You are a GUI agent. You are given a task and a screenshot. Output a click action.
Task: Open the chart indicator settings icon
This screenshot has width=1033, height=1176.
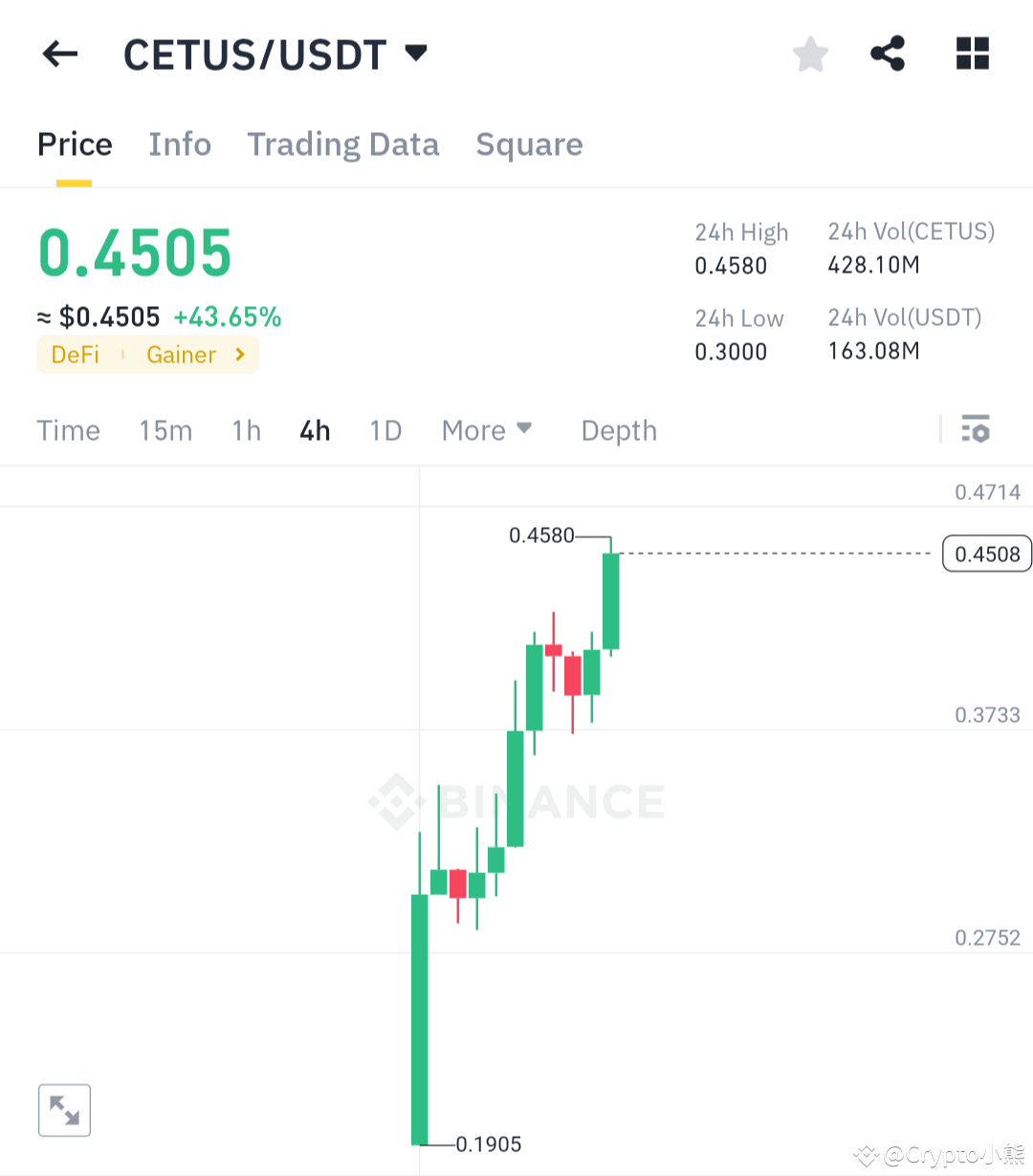[976, 429]
